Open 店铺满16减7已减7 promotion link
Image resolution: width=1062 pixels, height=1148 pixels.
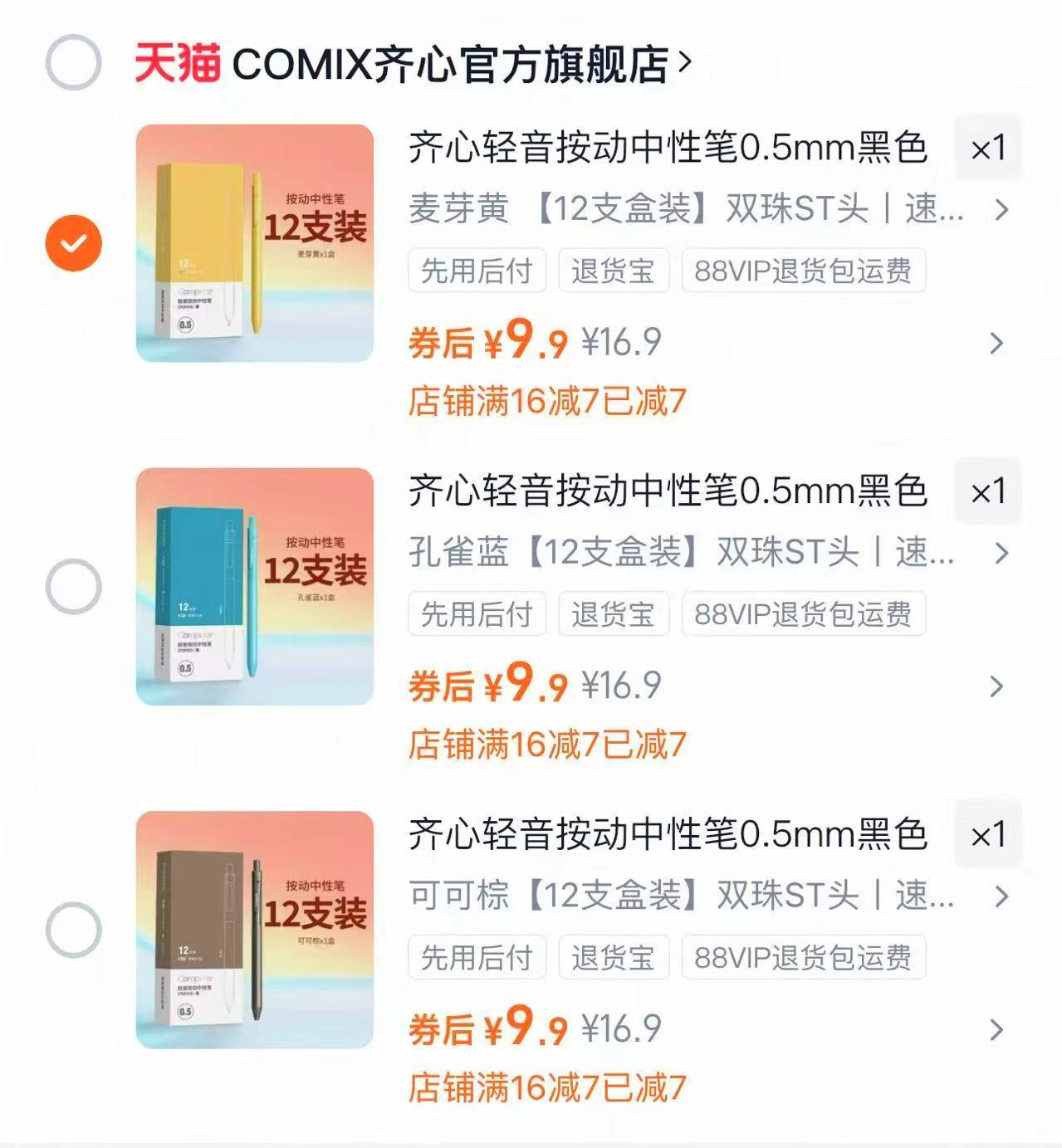point(548,400)
